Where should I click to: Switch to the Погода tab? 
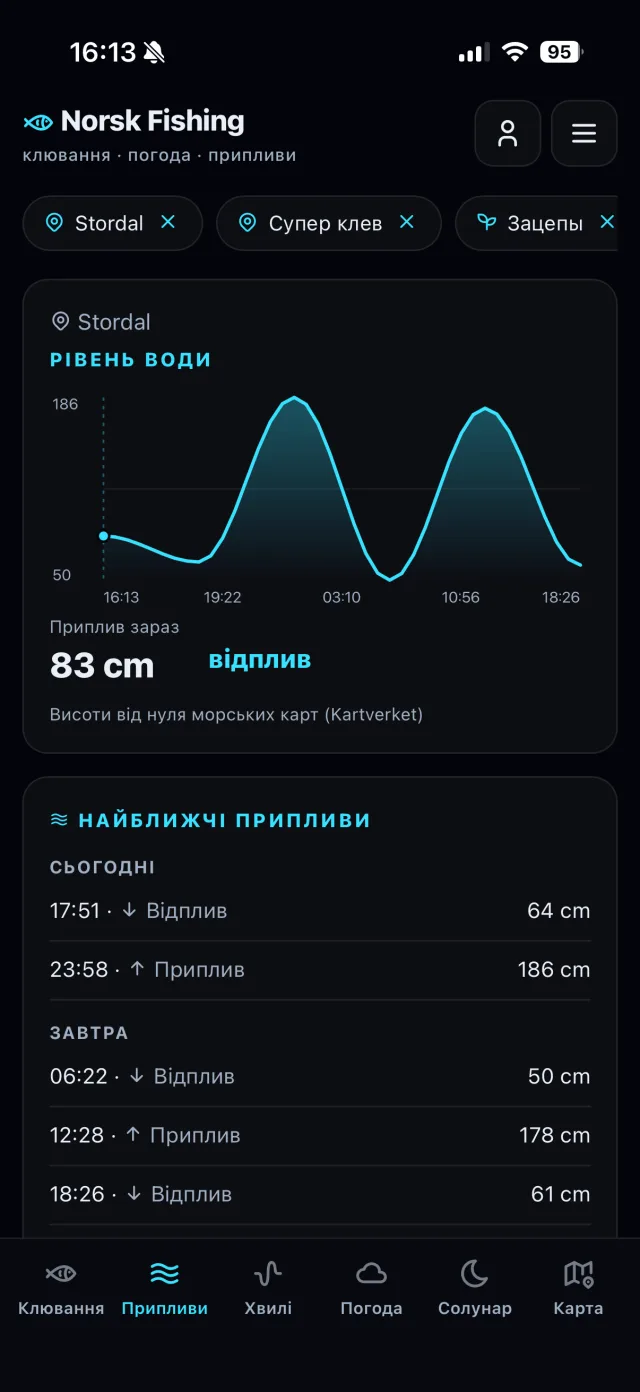pyautogui.click(x=371, y=1289)
